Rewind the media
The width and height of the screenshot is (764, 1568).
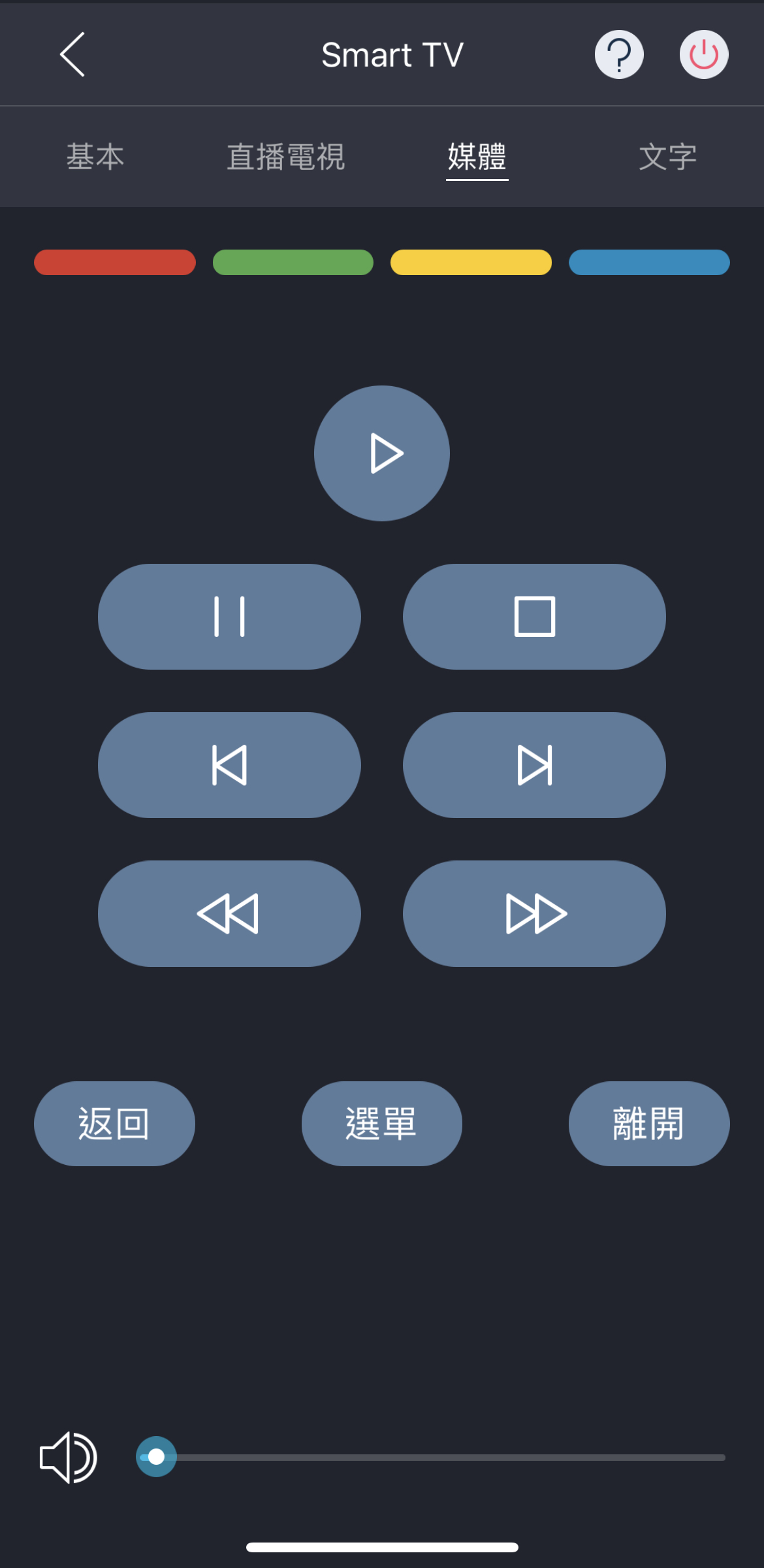[229, 913]
